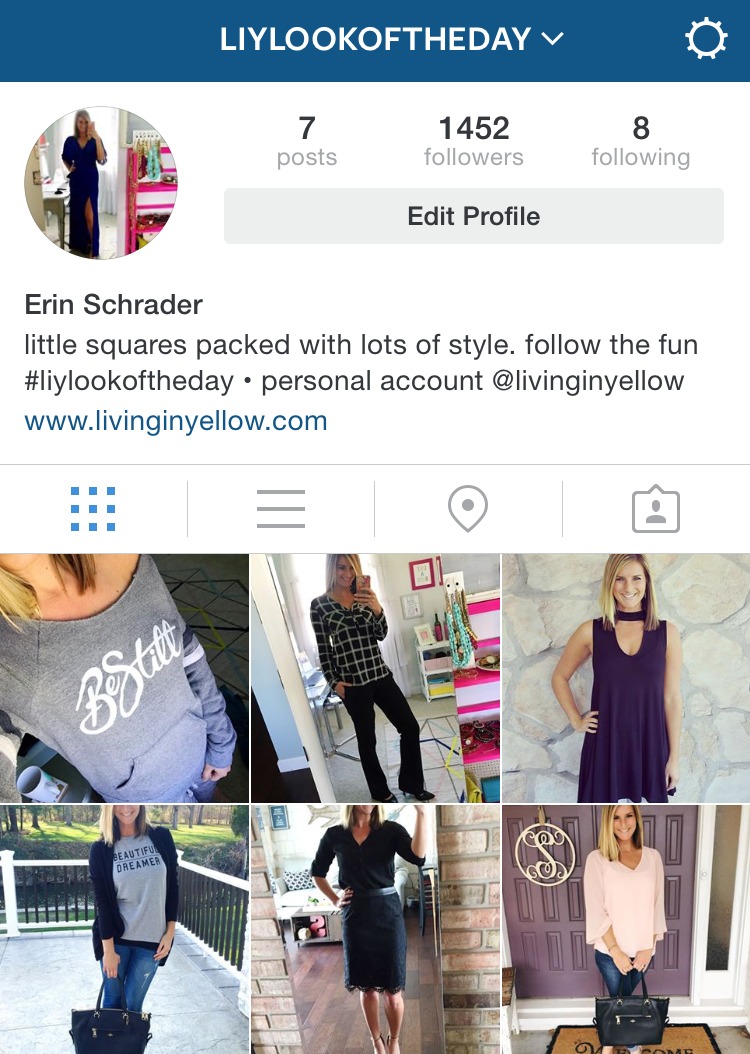Viewport: 750px width, 1054px height.
Task: Expand the LIYLOOKOFTHEDAY account switcher
Action: click(x=392, y=40)
